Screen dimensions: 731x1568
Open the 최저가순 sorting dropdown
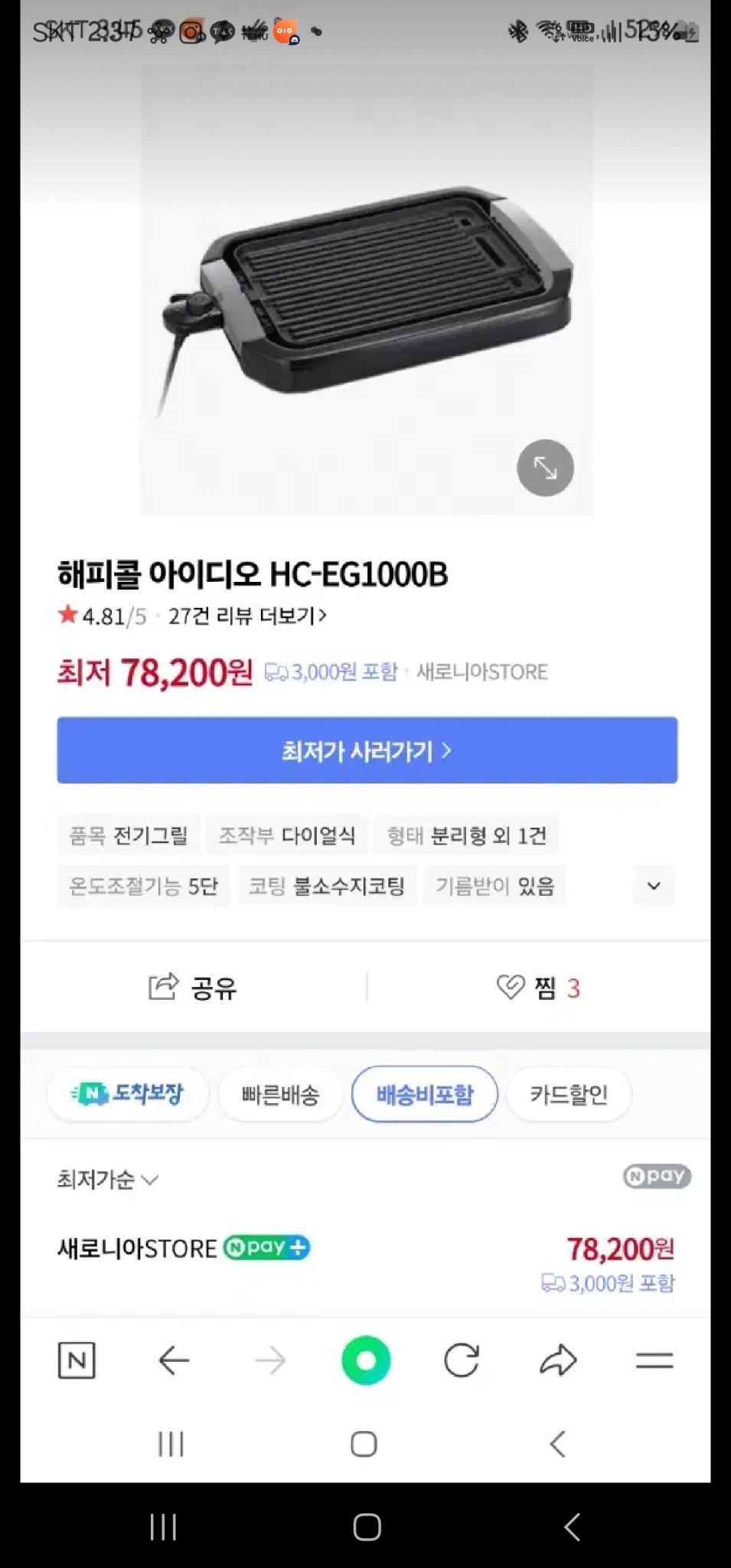coord(106,1179)
